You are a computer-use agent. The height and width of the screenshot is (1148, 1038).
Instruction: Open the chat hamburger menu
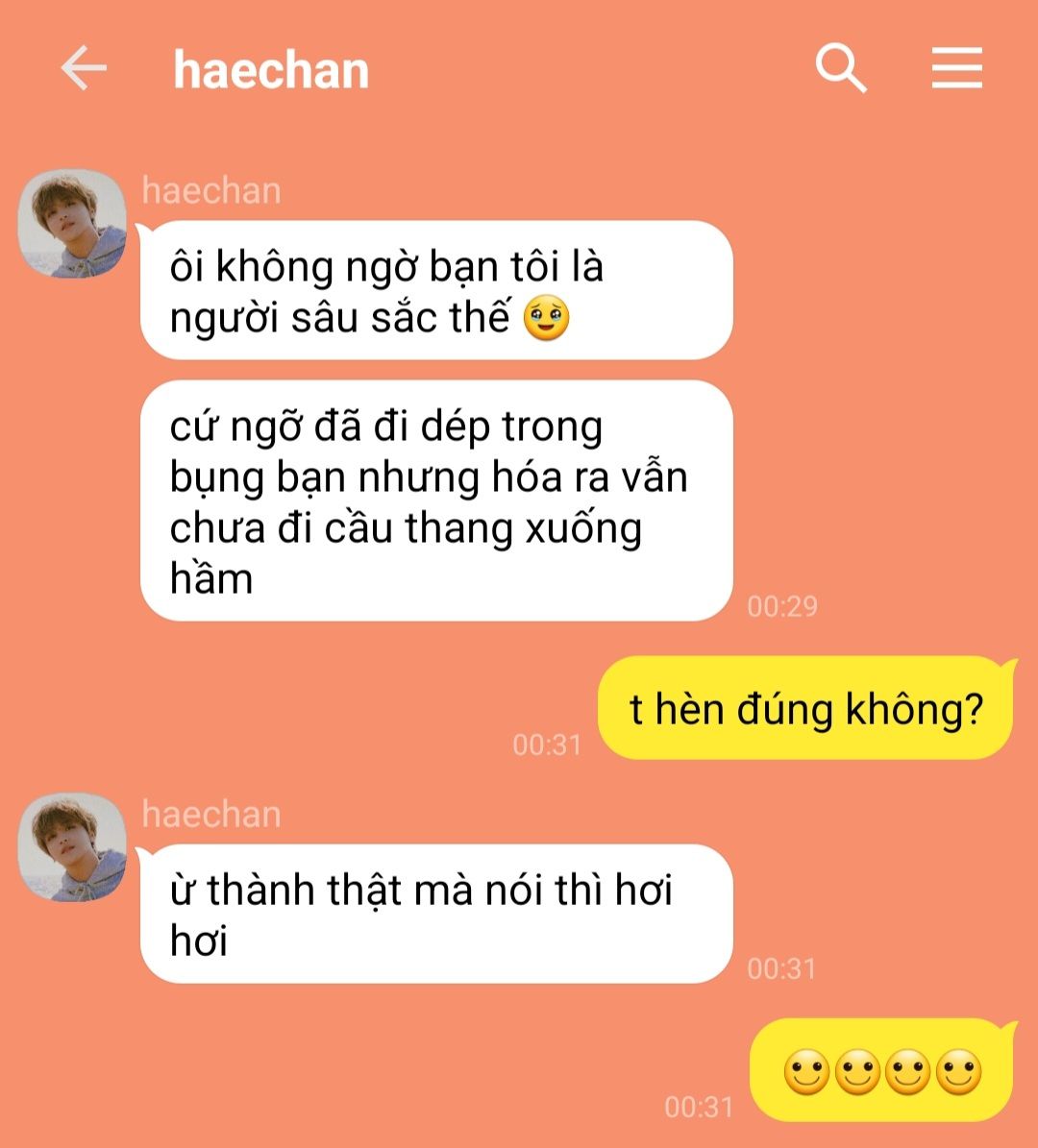[956, 69]
